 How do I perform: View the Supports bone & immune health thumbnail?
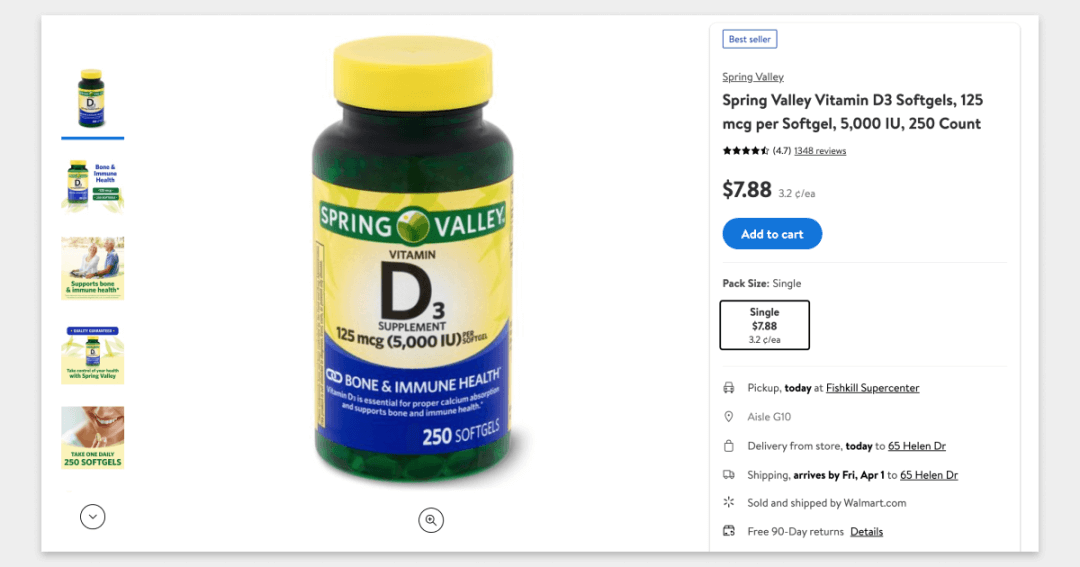click(x=93, y=268)
